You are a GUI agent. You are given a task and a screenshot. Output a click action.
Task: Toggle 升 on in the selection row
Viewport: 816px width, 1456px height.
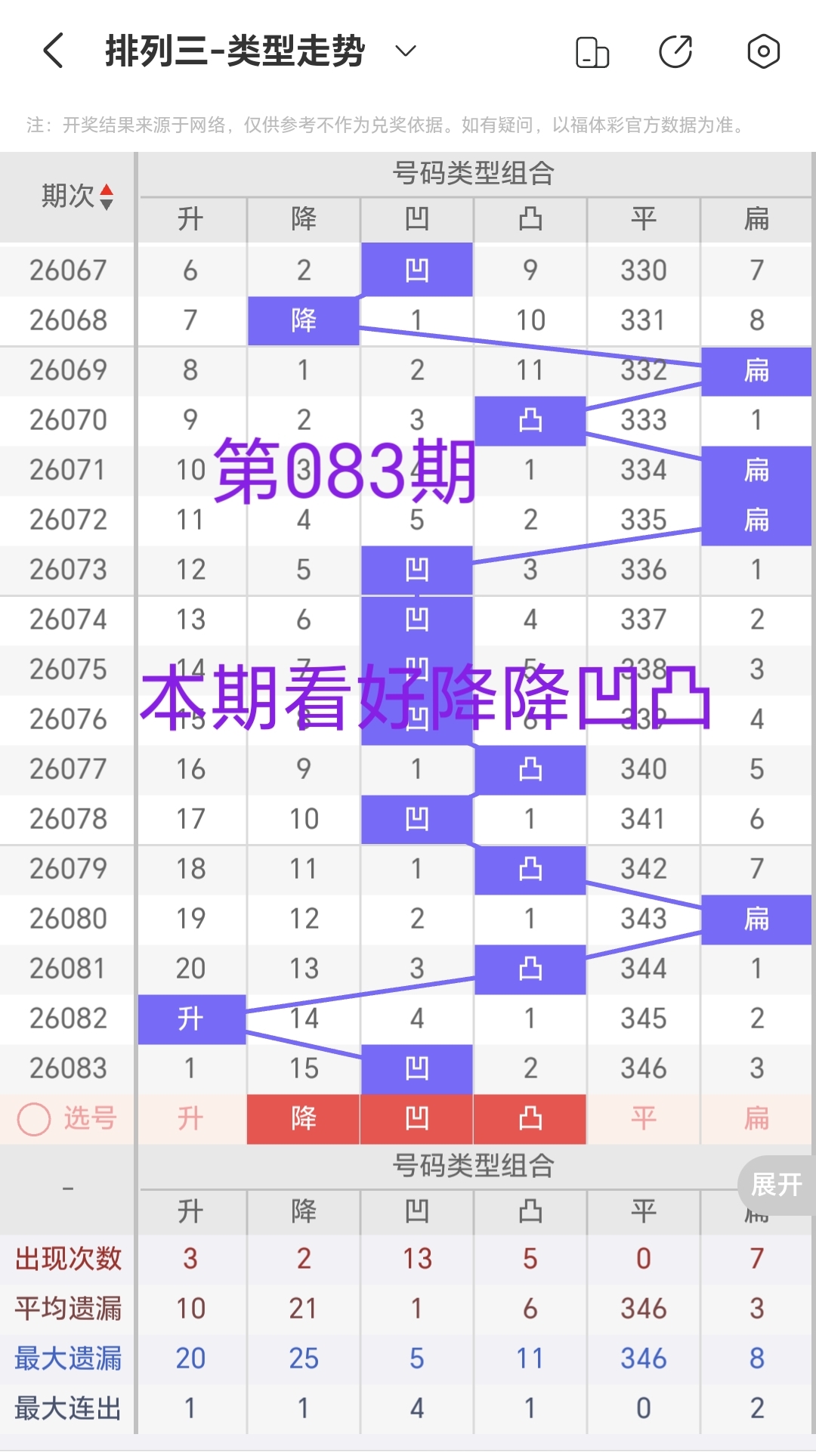tap(190, 1119)
